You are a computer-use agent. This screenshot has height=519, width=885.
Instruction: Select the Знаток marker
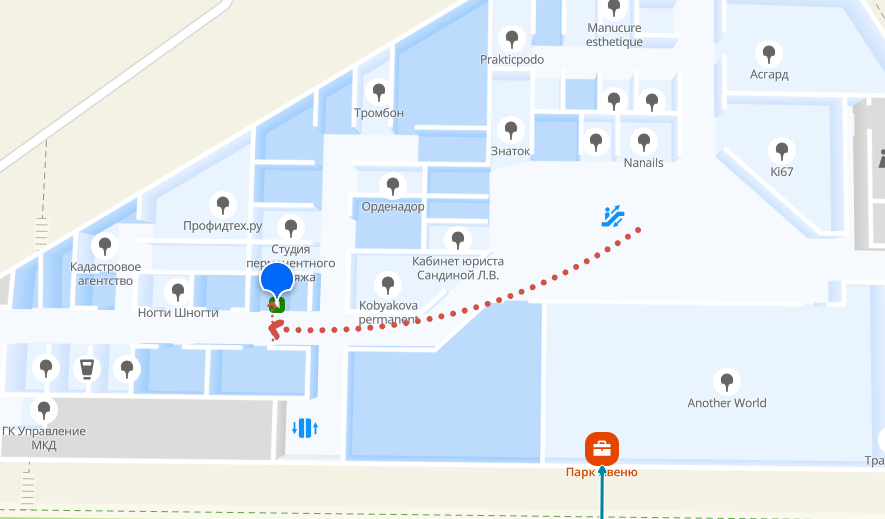[x=511, y=130]
